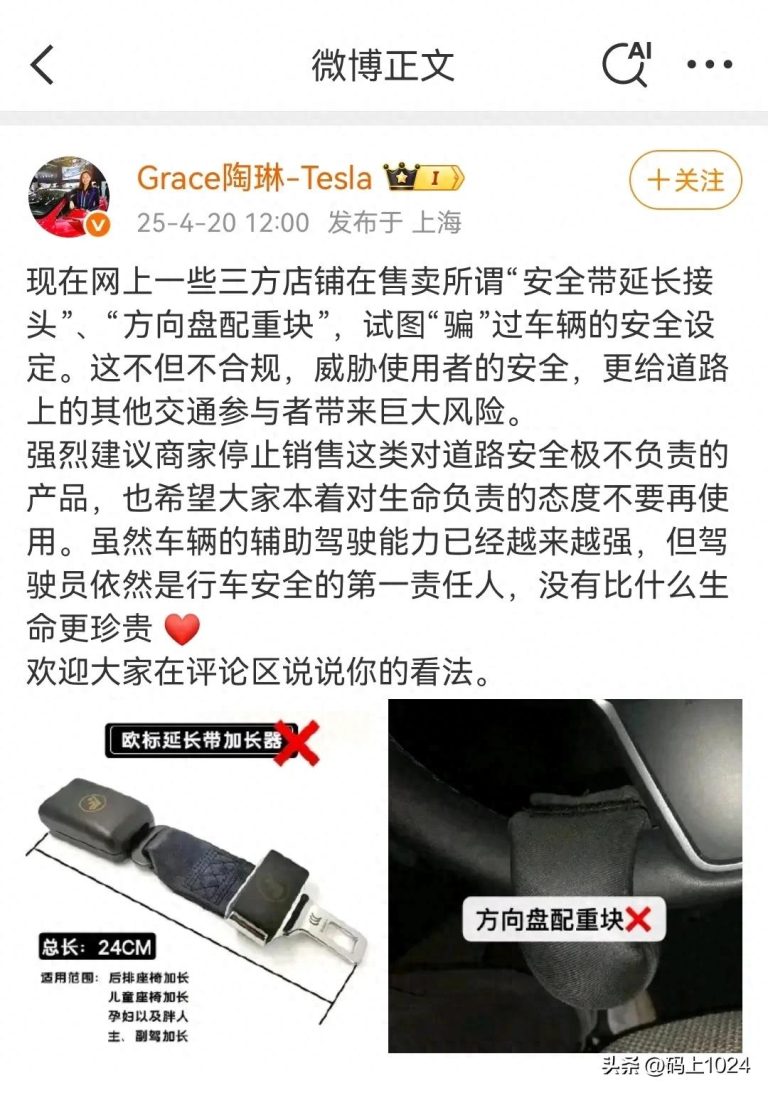Open Grace陶琳-Tesla username link

(254, 178)
